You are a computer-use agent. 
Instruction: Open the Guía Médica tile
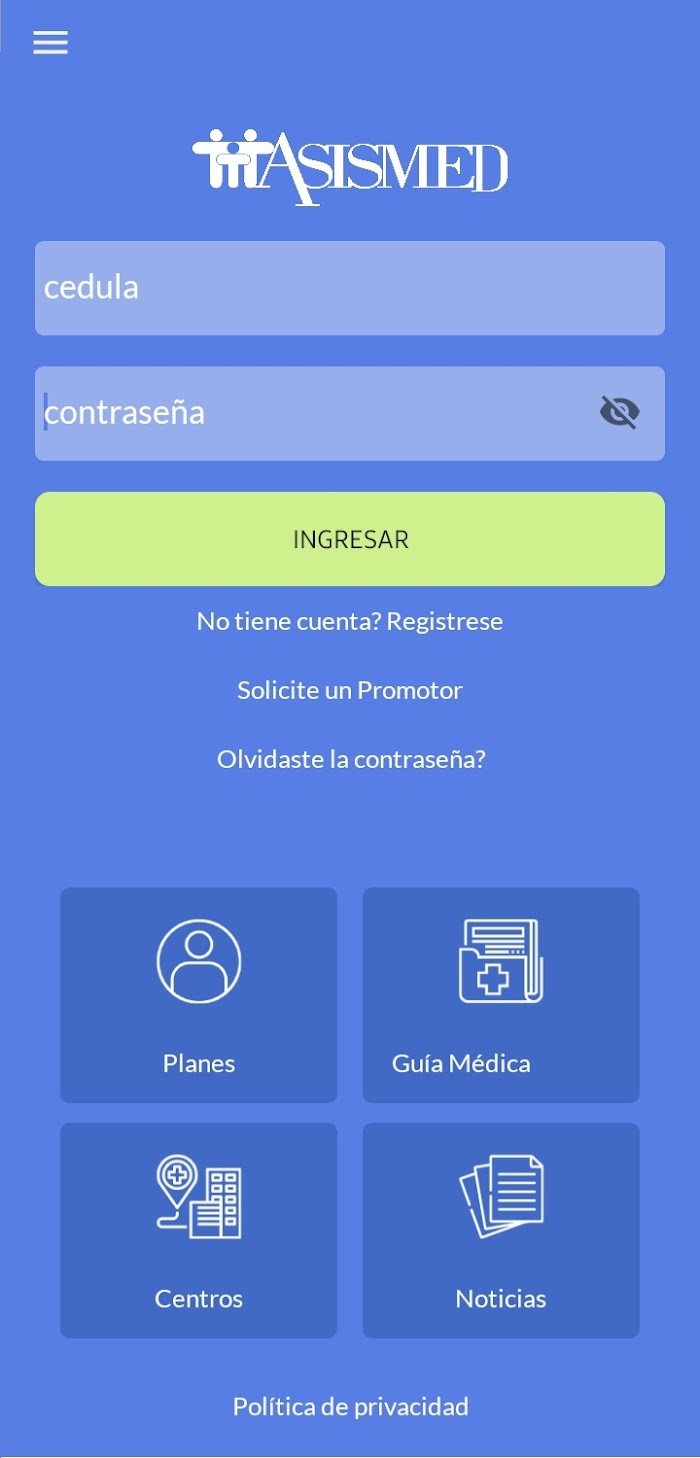coord(501,995)
